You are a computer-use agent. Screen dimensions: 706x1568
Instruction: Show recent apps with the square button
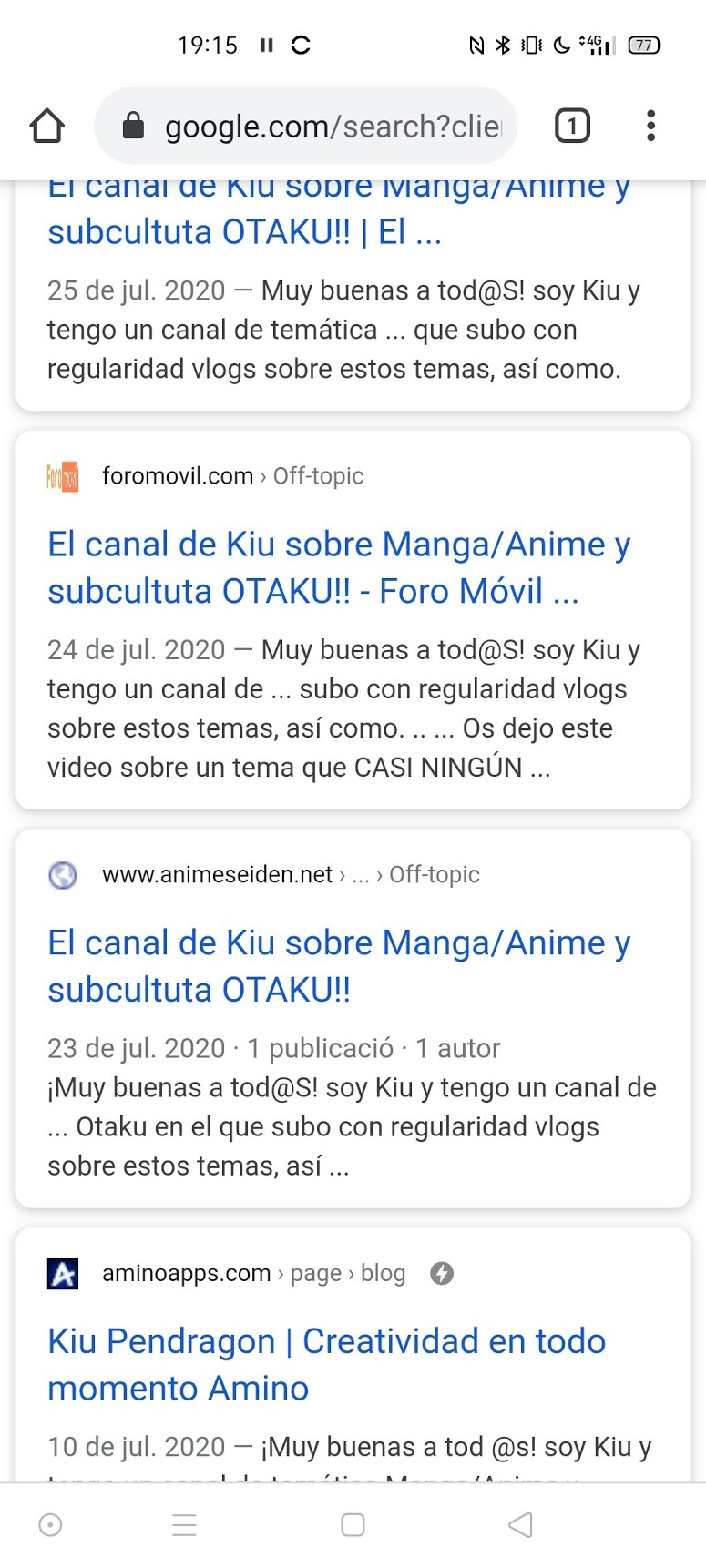[x=353, y=1524]
